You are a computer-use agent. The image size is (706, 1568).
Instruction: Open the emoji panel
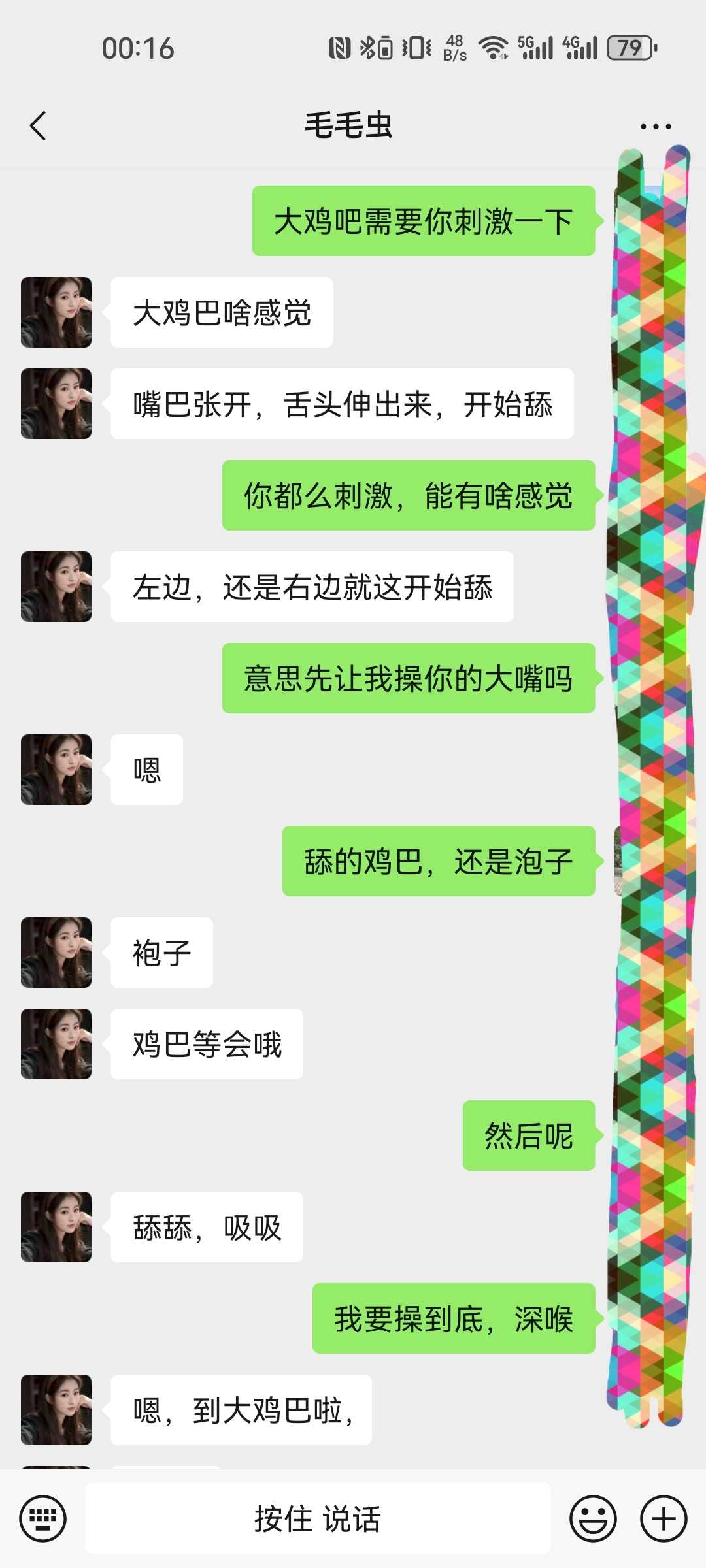pos(592,1517)
